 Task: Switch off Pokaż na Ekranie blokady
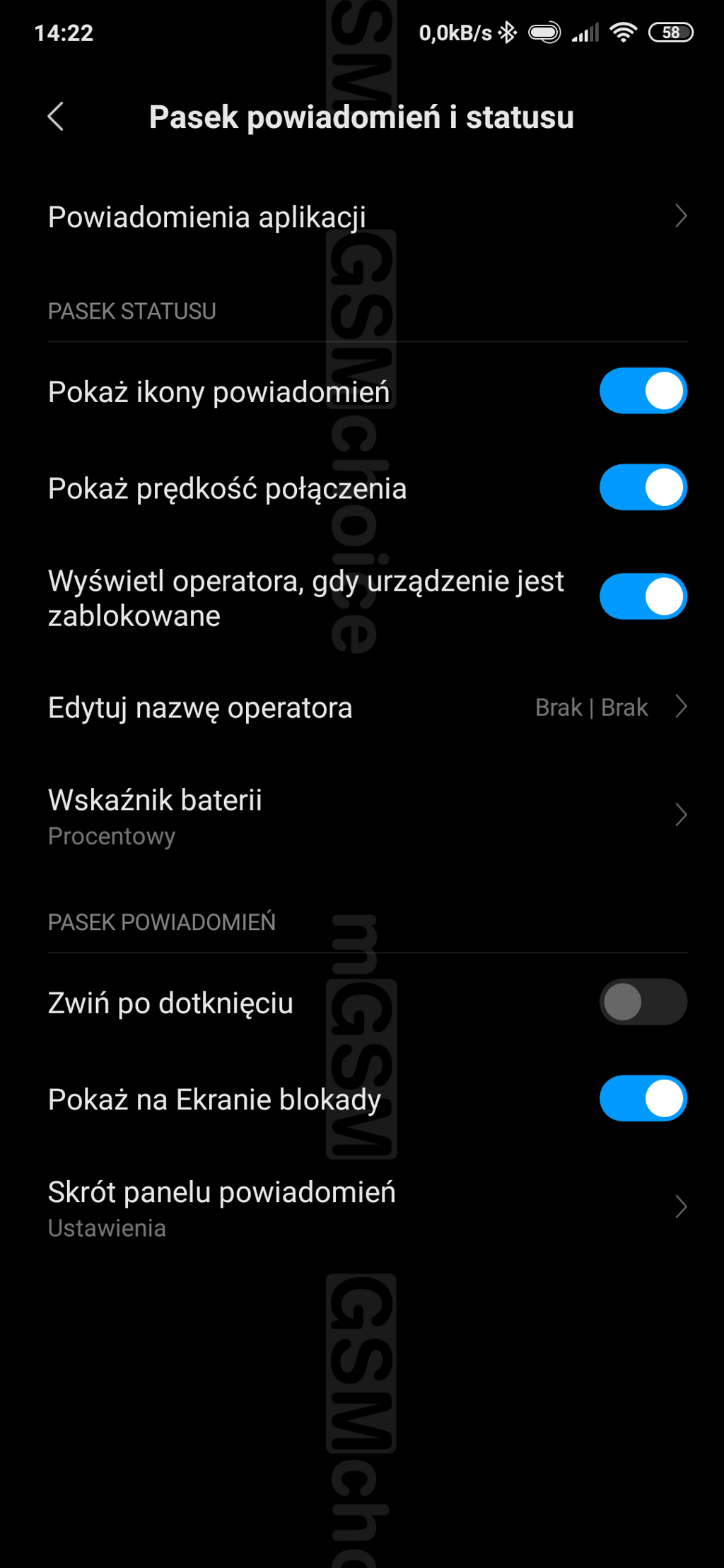click(642, 1099)
